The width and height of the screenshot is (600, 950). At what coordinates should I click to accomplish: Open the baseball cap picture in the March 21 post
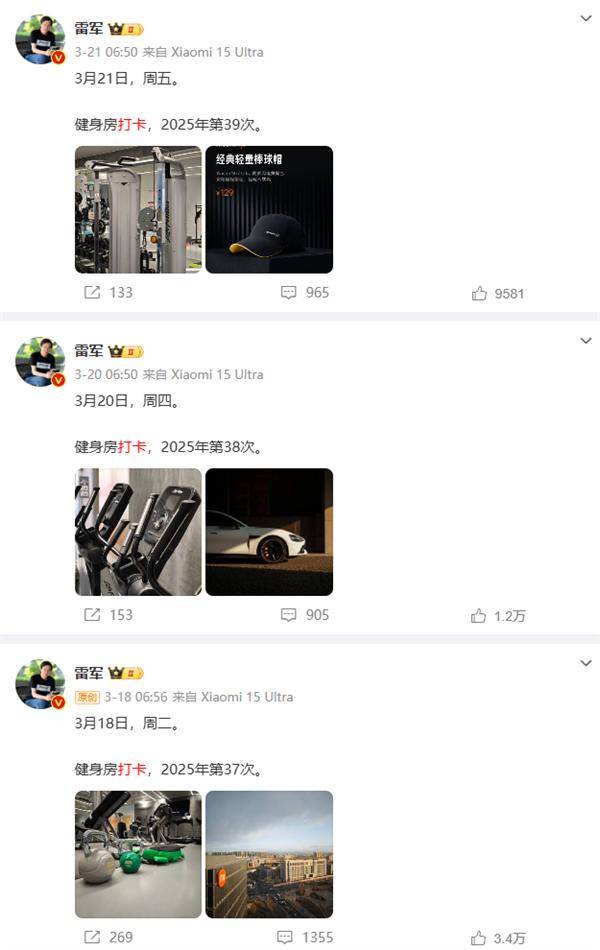tap(269, 210)
